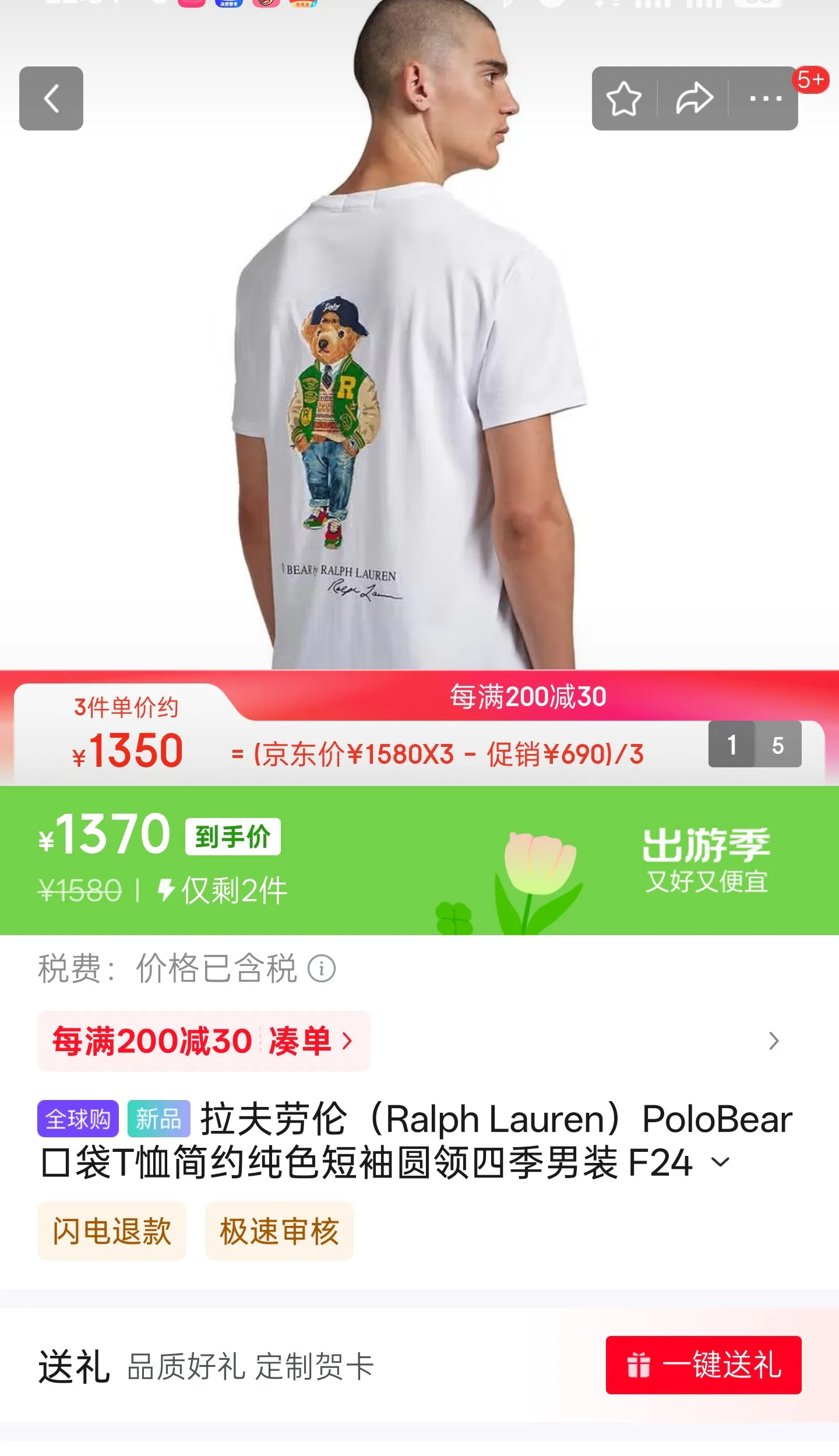
Task: Tap the 一键送礼 gift button
Action: 703,1365
